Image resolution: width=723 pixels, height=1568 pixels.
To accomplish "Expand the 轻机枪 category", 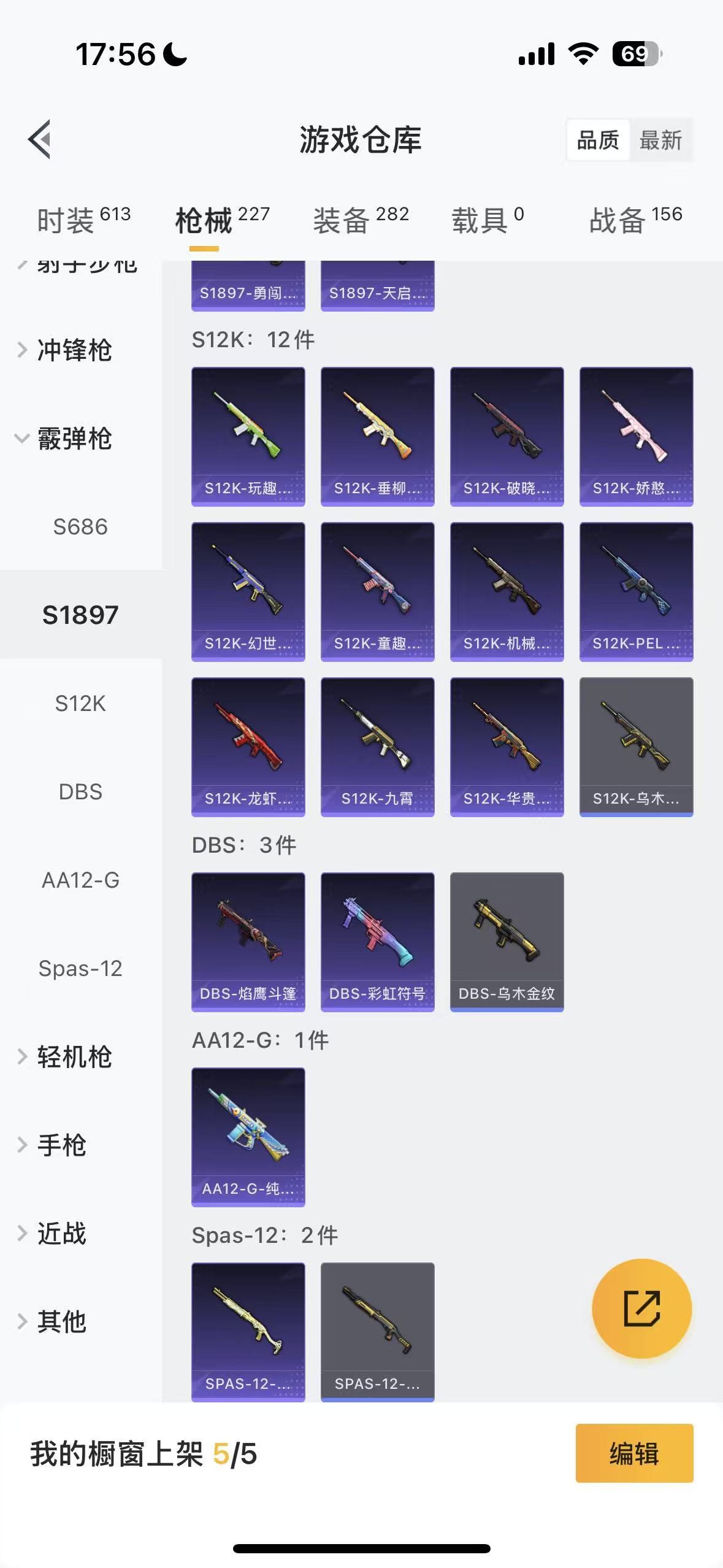I will [x=74, y=1057].
